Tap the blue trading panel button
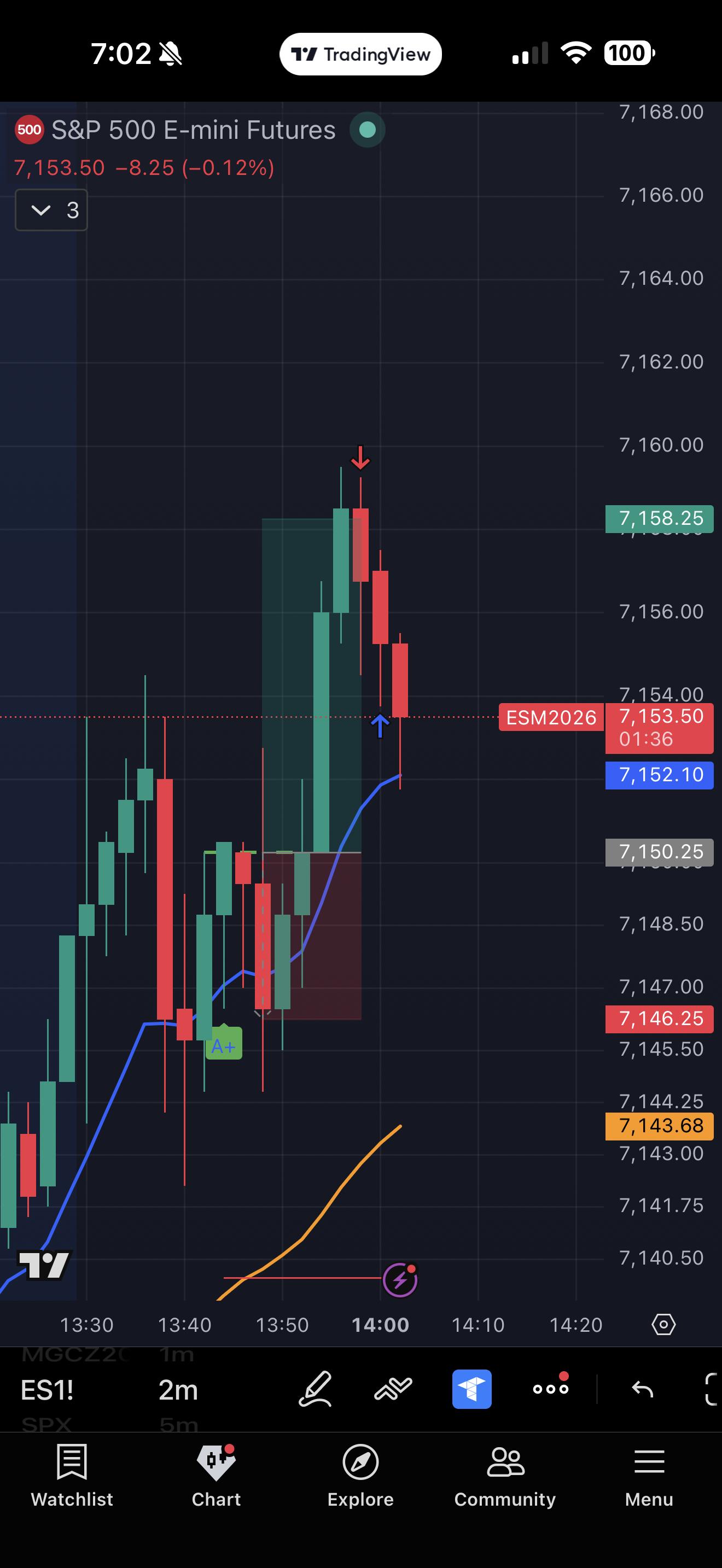This screenshot has width=722, height=1568. coord(472,1389)
